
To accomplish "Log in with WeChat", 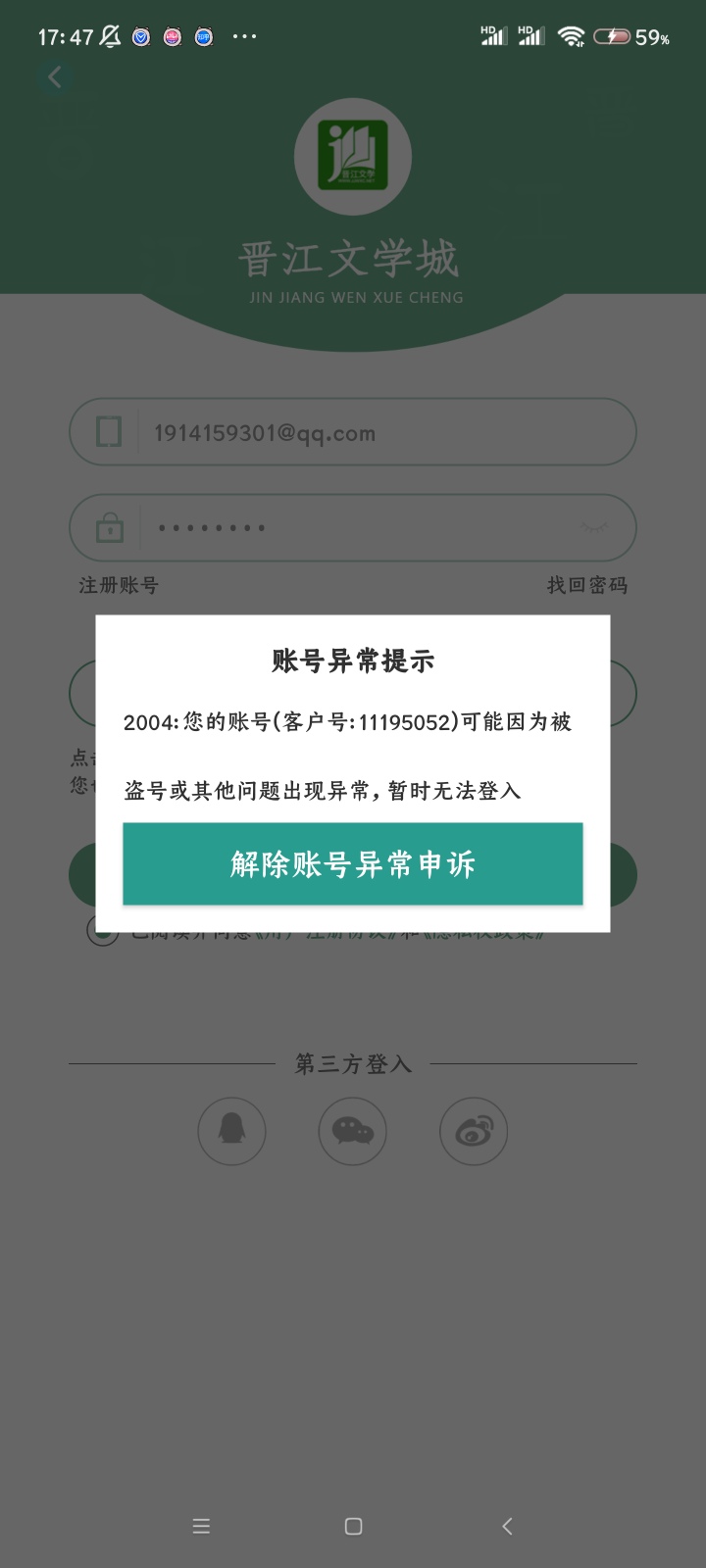I will 353,1131.
